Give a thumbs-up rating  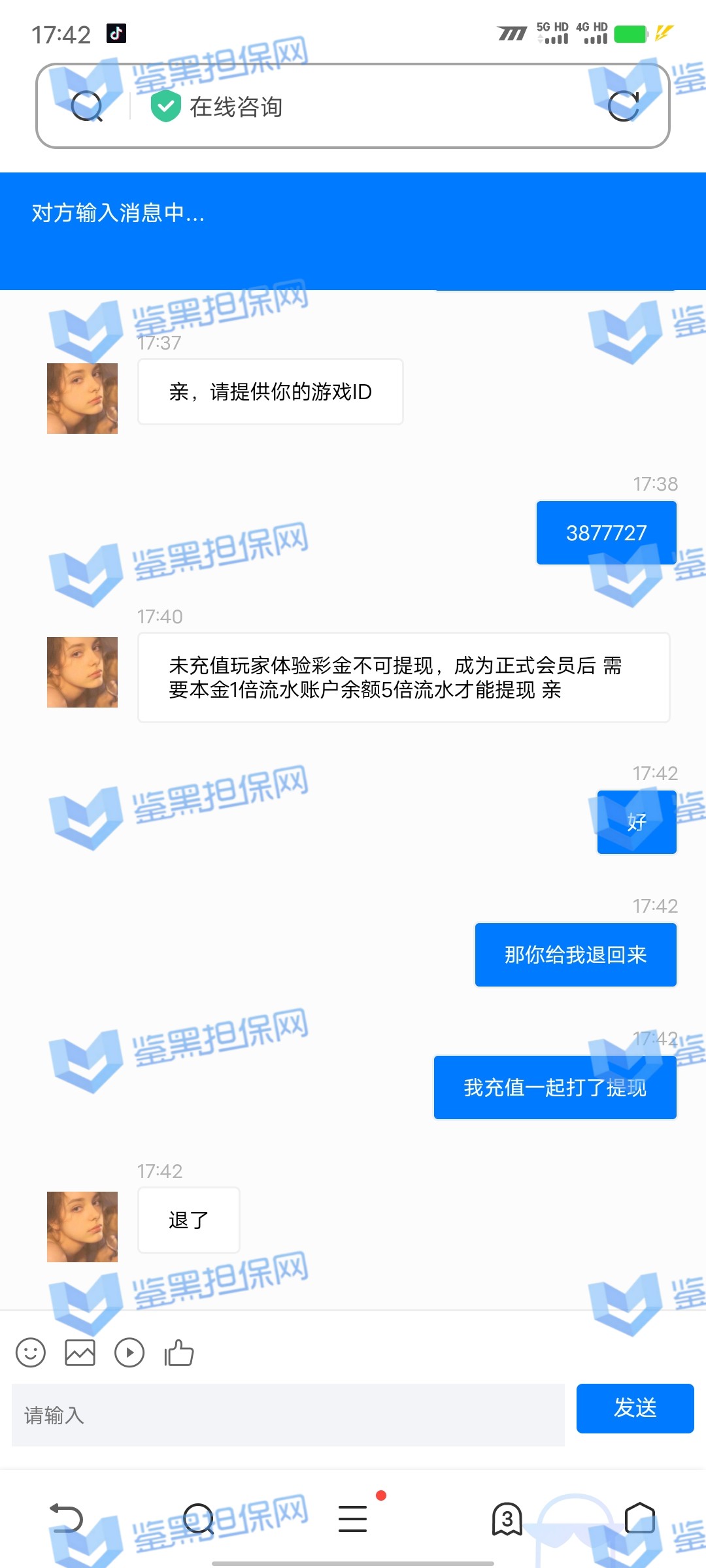tap(179, 1352)
